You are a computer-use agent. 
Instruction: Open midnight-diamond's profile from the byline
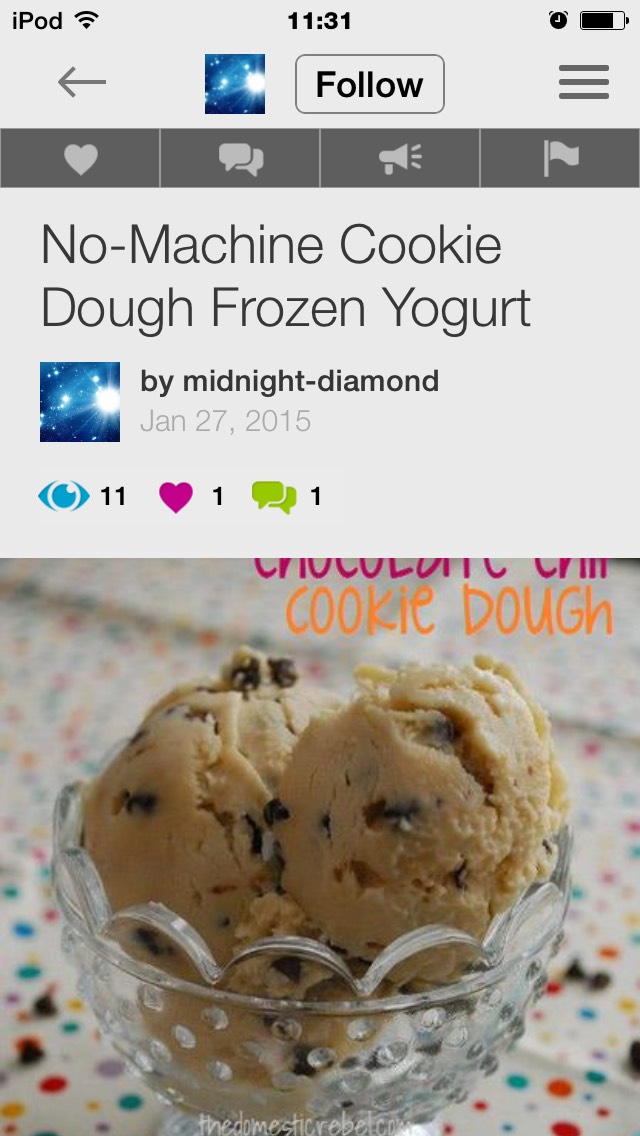click(289, 381)
